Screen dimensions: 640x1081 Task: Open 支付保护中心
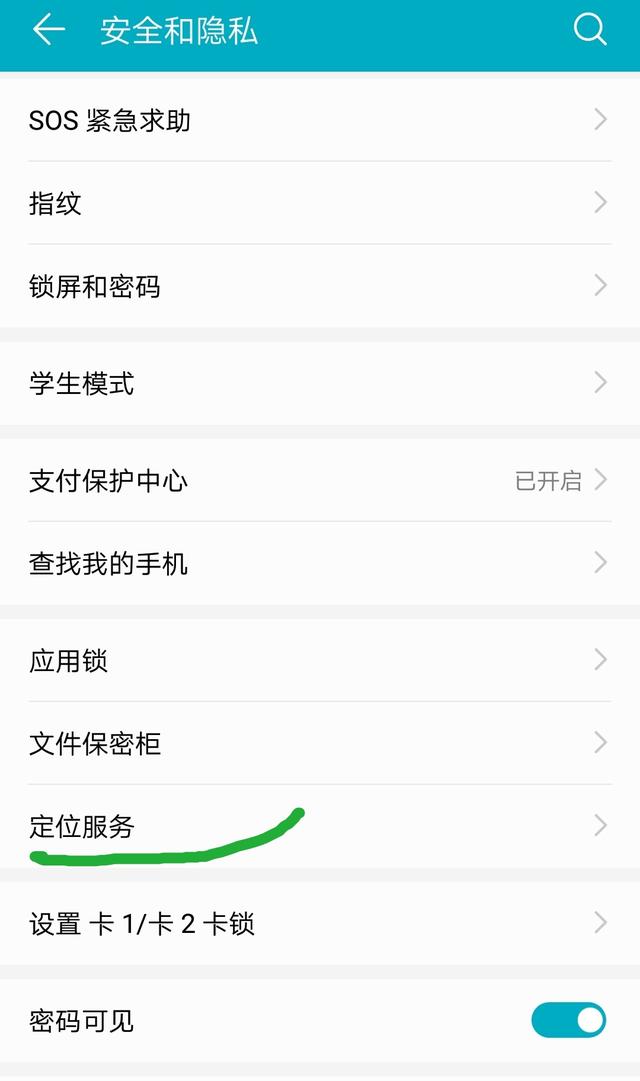pyautogui.click(x=320, y=481)
